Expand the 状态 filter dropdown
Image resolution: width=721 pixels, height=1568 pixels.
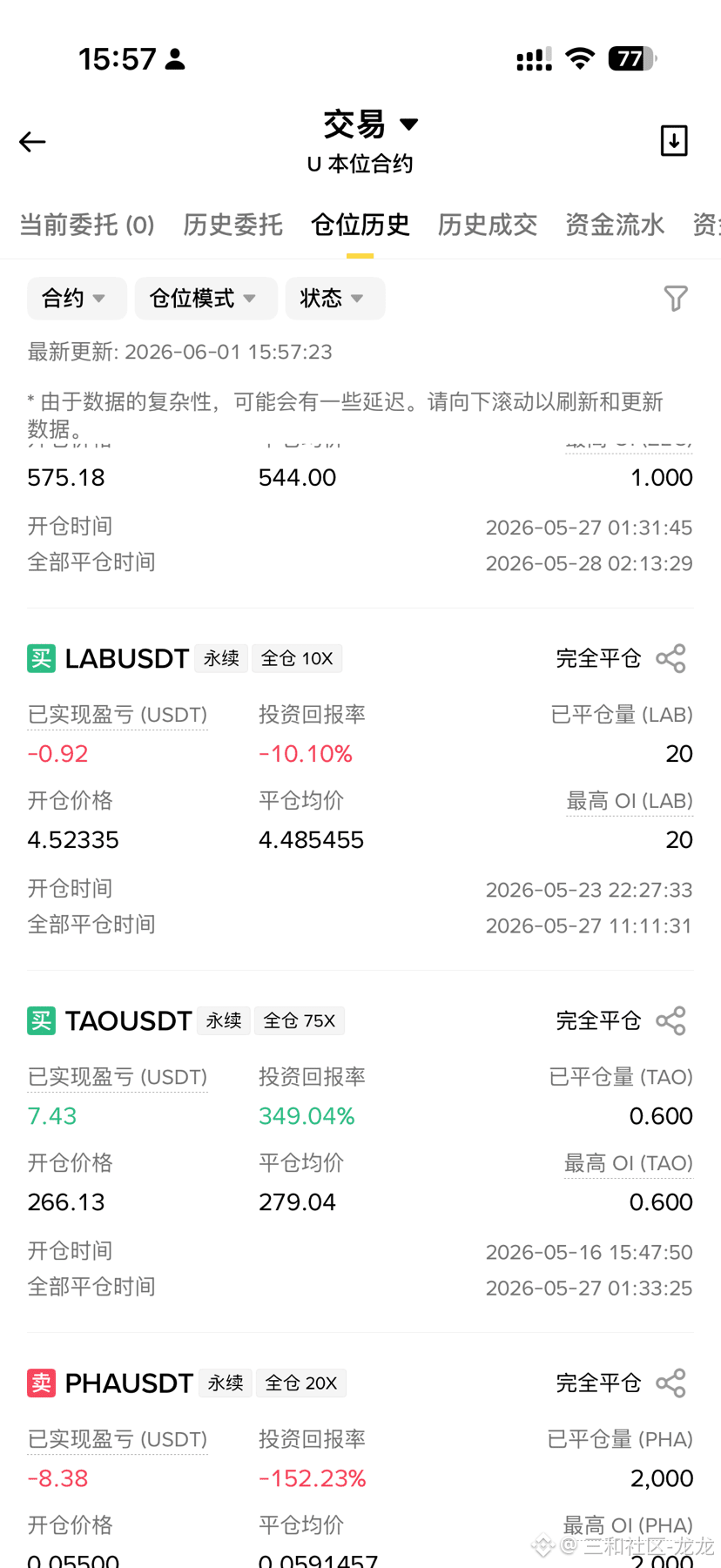point(334,299)
